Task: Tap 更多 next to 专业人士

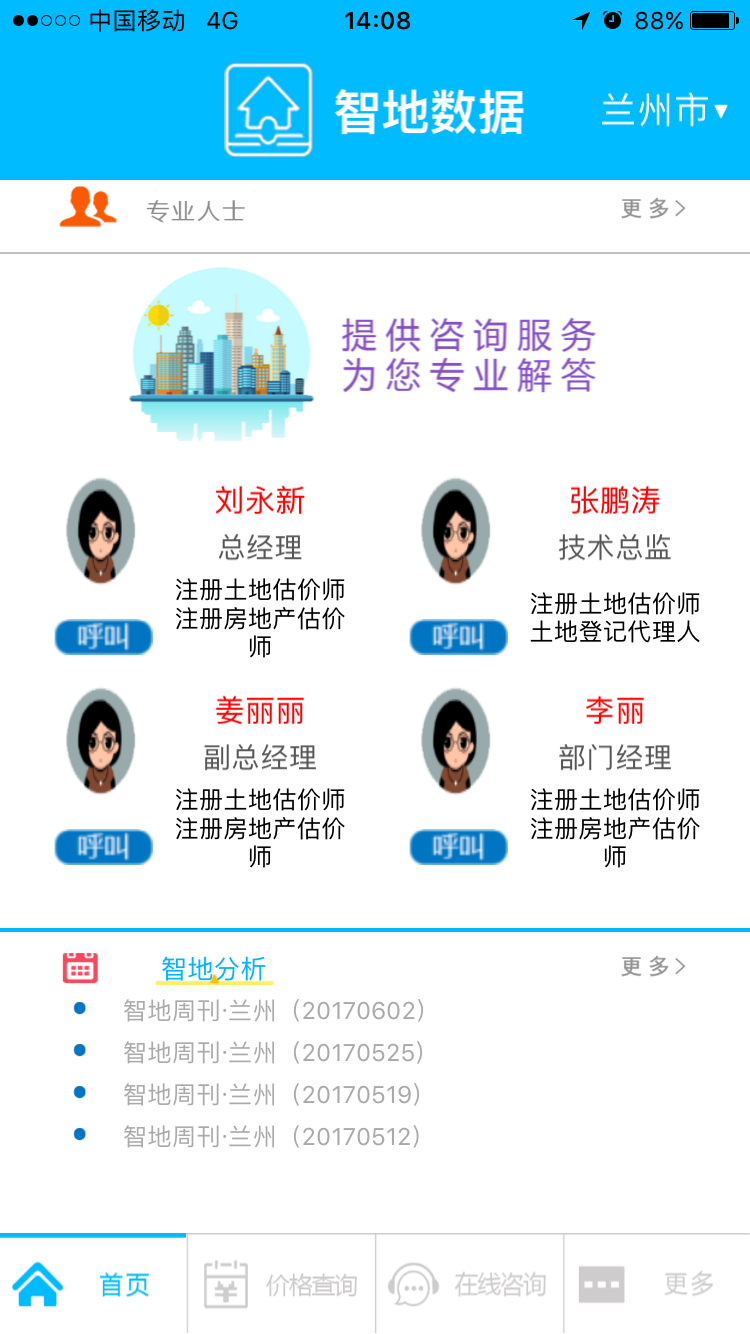Action: click(653, 209)
